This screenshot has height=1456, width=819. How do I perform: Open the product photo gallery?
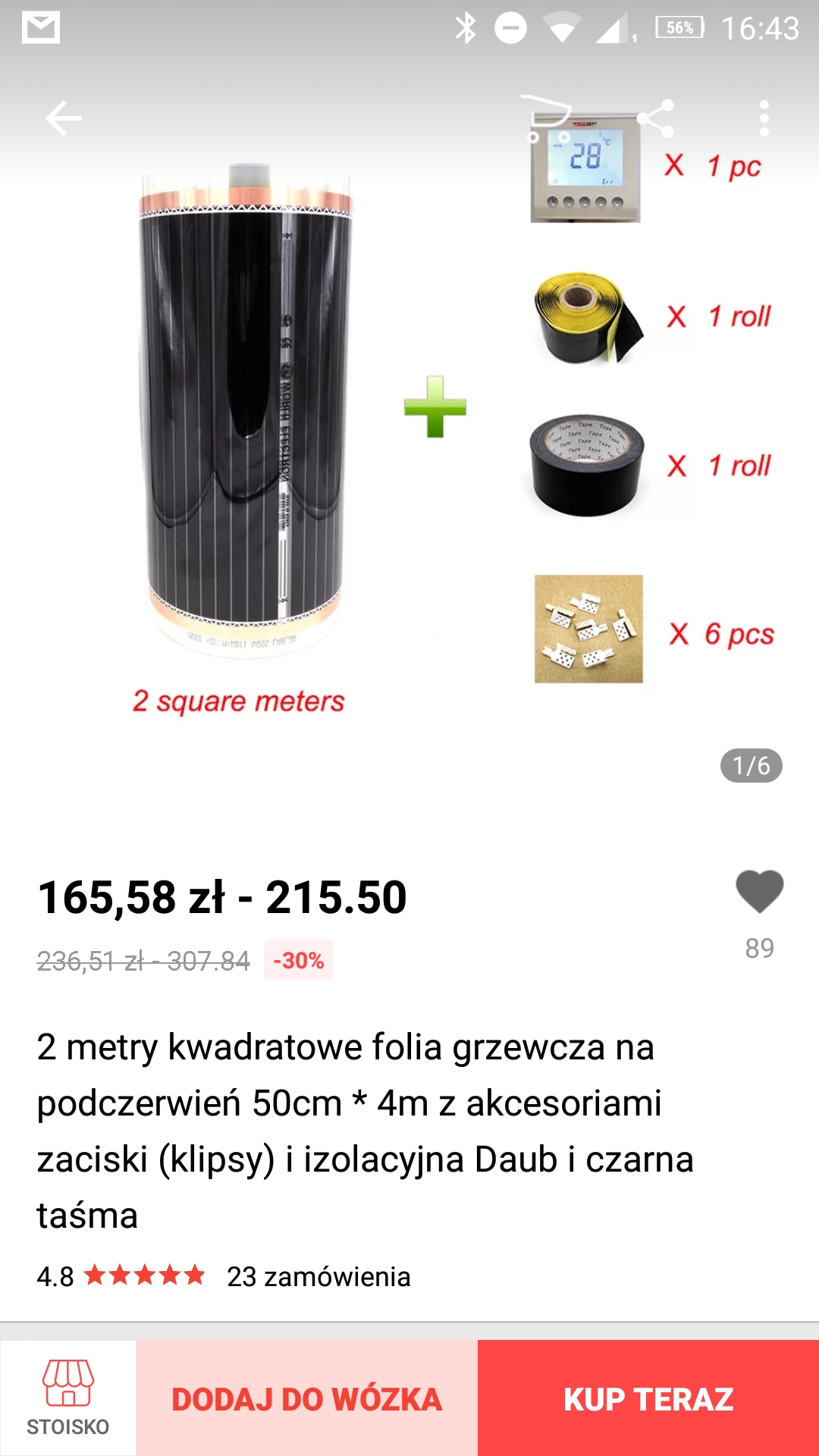tap(409, 425)
